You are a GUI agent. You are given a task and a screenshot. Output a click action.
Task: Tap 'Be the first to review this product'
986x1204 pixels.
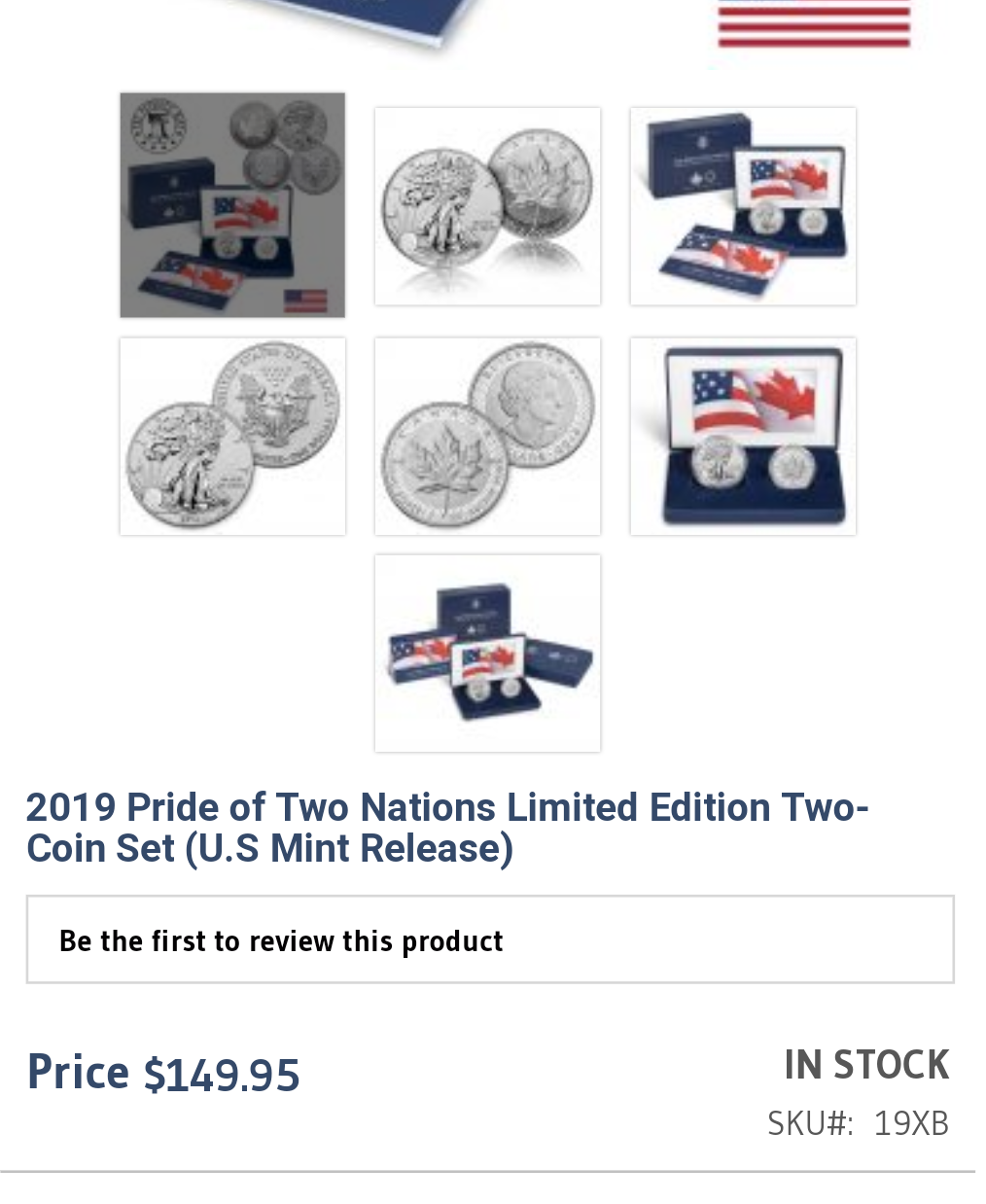click(x=281, y=940)
